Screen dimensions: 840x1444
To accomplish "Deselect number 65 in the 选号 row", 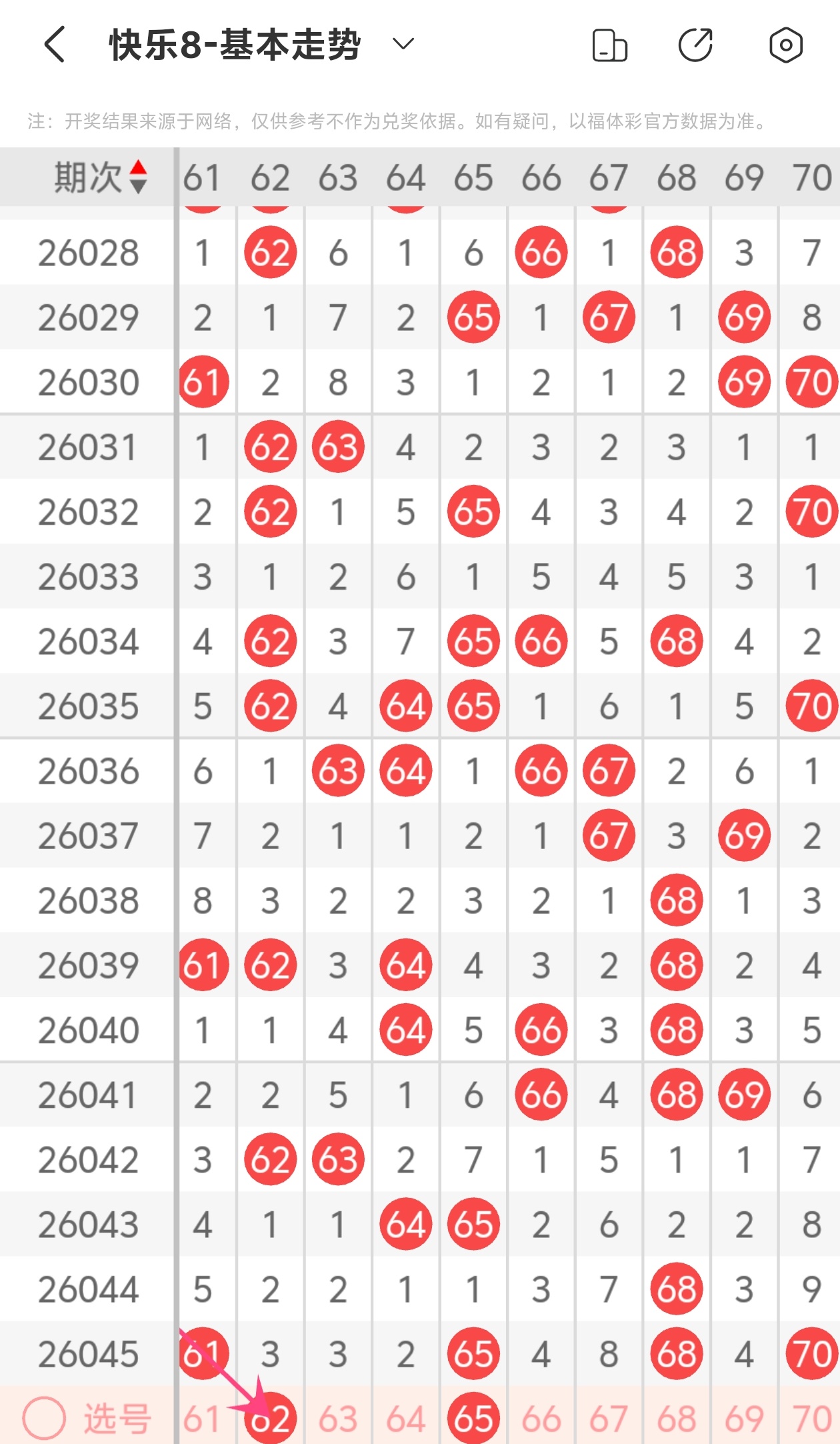I will point(473,1418).
